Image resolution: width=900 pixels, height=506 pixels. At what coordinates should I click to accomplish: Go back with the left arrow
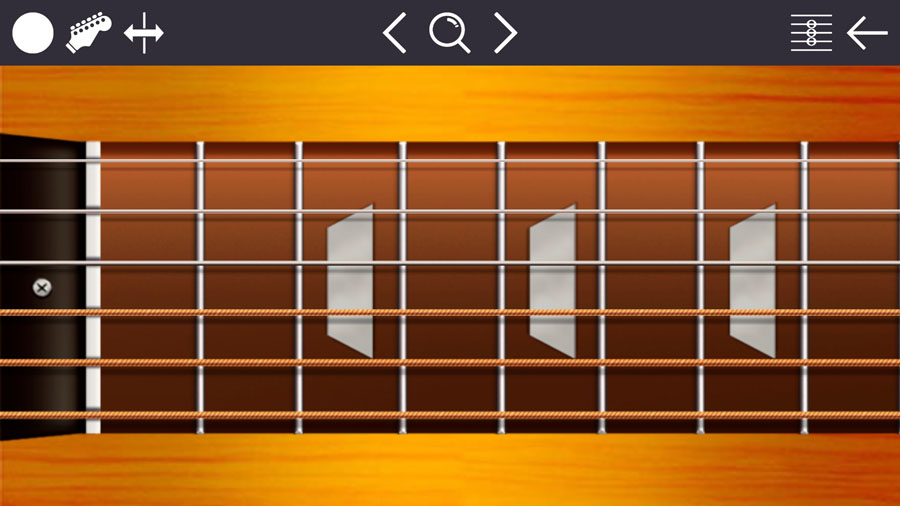(x=867, y=33)
